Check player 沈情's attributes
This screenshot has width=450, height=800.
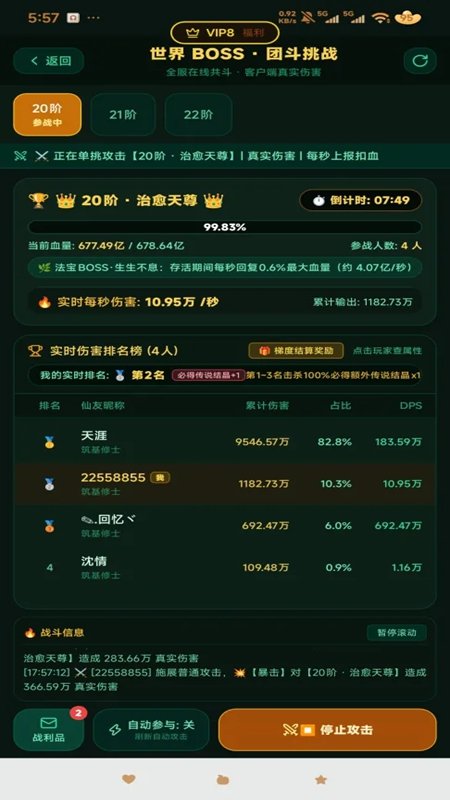tap(225, 567)
